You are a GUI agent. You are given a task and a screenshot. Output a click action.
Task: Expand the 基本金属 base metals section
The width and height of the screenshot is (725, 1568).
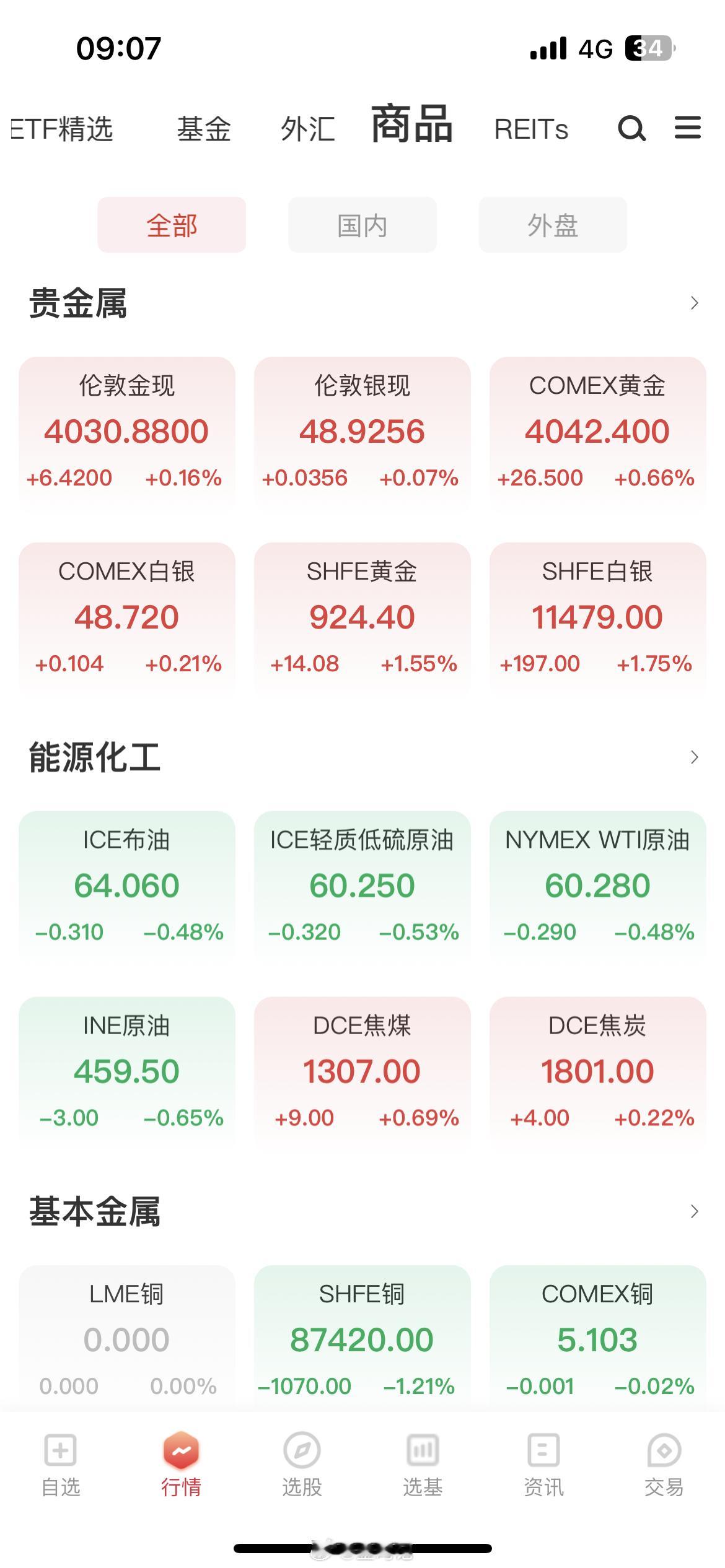pyautogui.click(x=694, y=1211)
